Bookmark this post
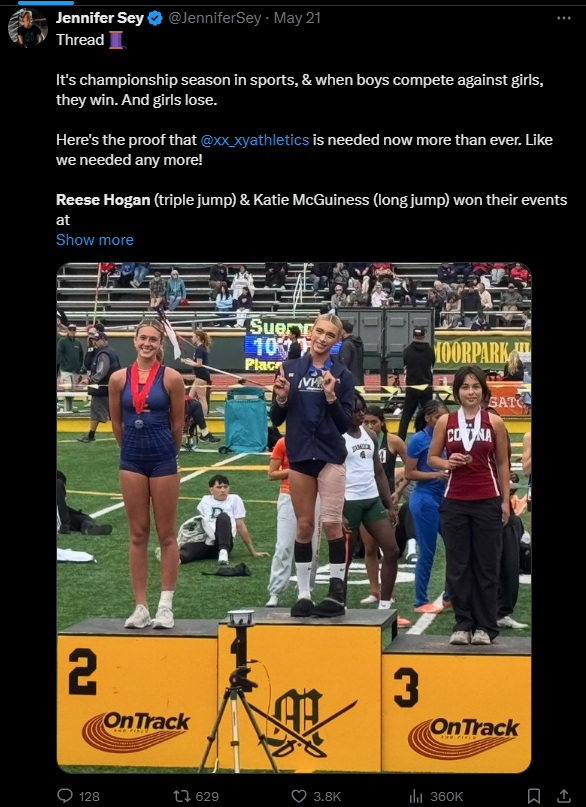The image size is (586, 807). pyautogui.click(x=534, y=796)
